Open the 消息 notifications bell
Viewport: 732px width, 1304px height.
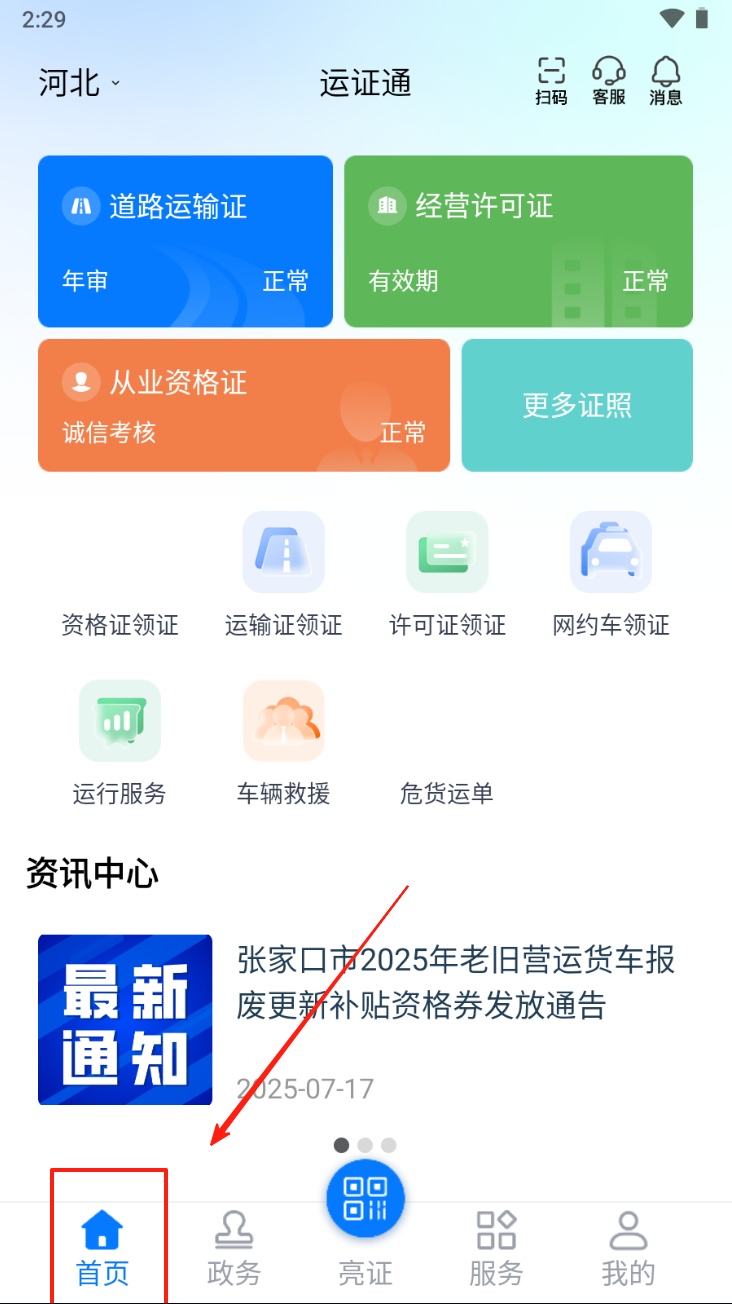click(x=665, y=80)
